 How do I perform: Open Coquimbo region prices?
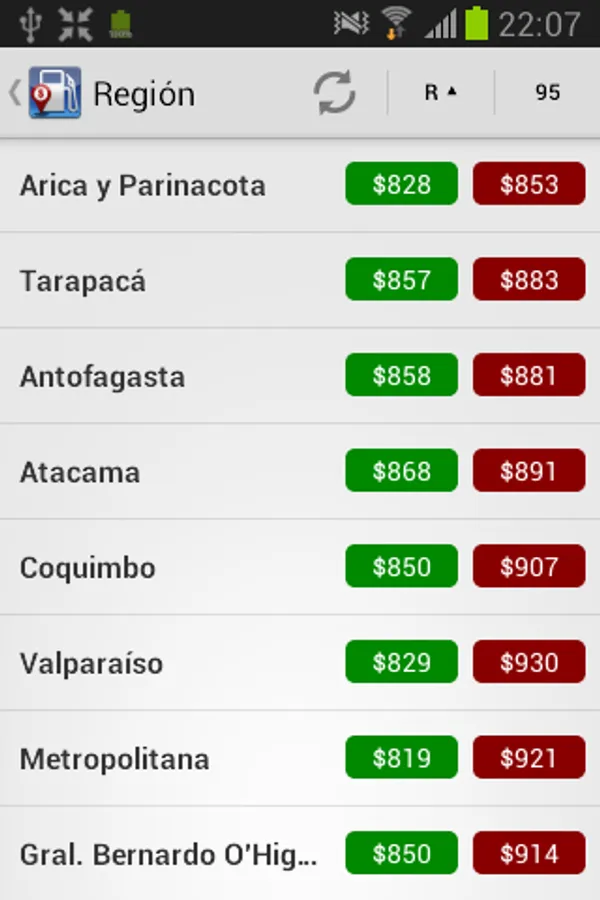[88, 568]
